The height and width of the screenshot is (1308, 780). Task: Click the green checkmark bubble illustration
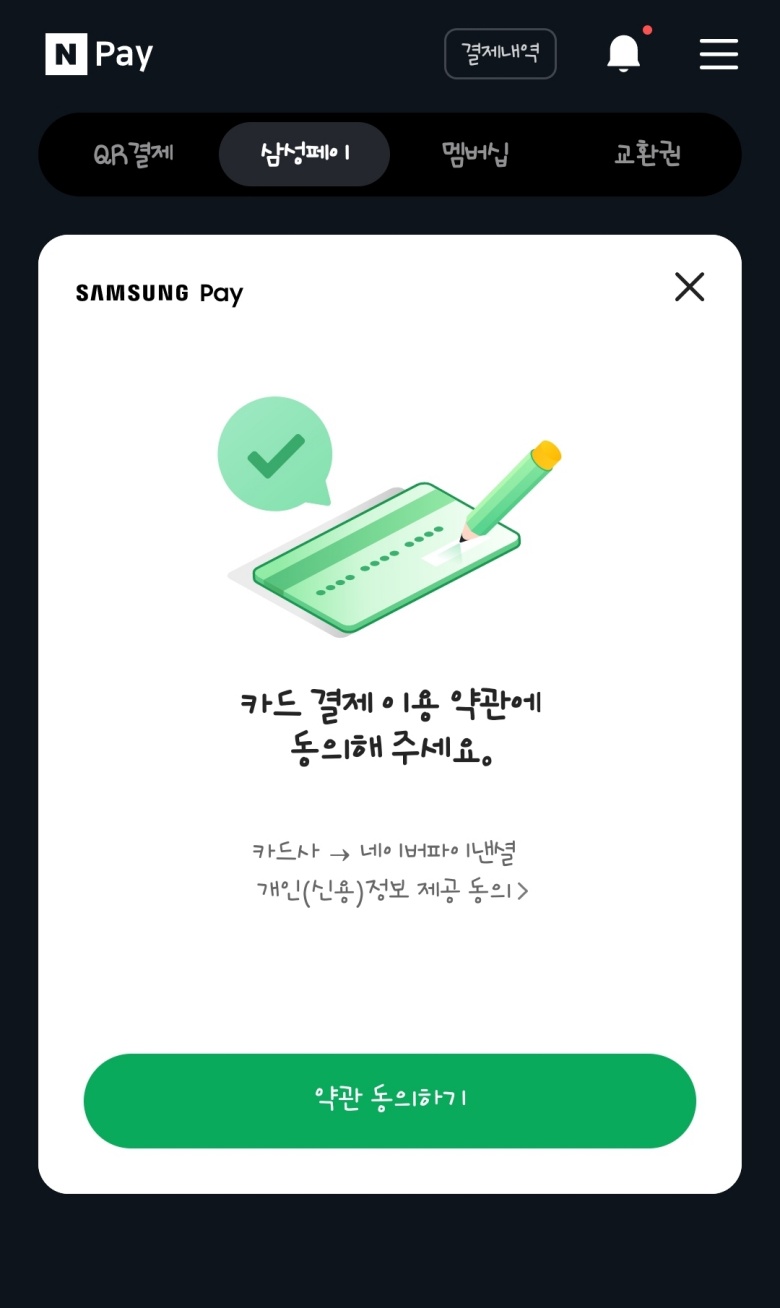[274, 452]
